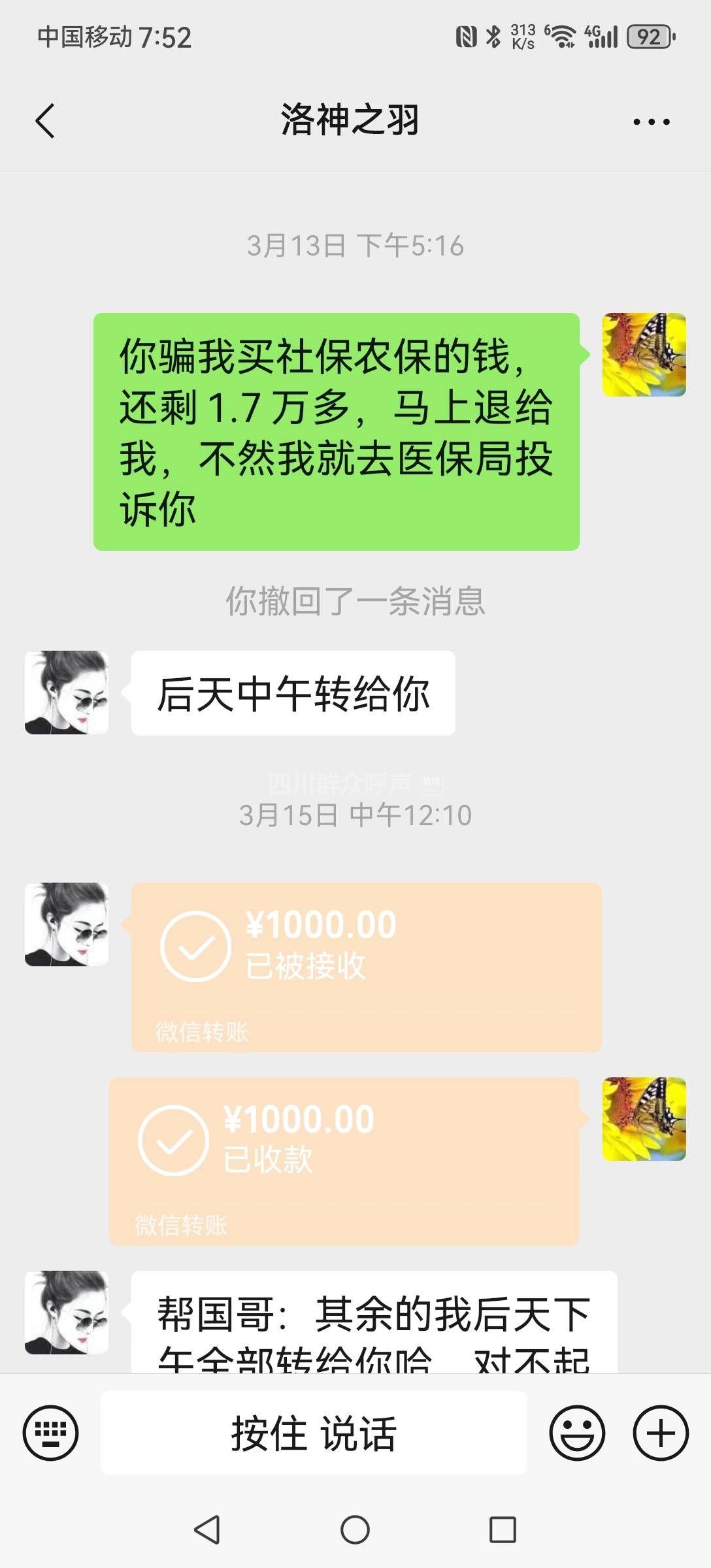
Task: View the contact's avatar beside 后天中午转给你
Action: click(x=67, y=693)
